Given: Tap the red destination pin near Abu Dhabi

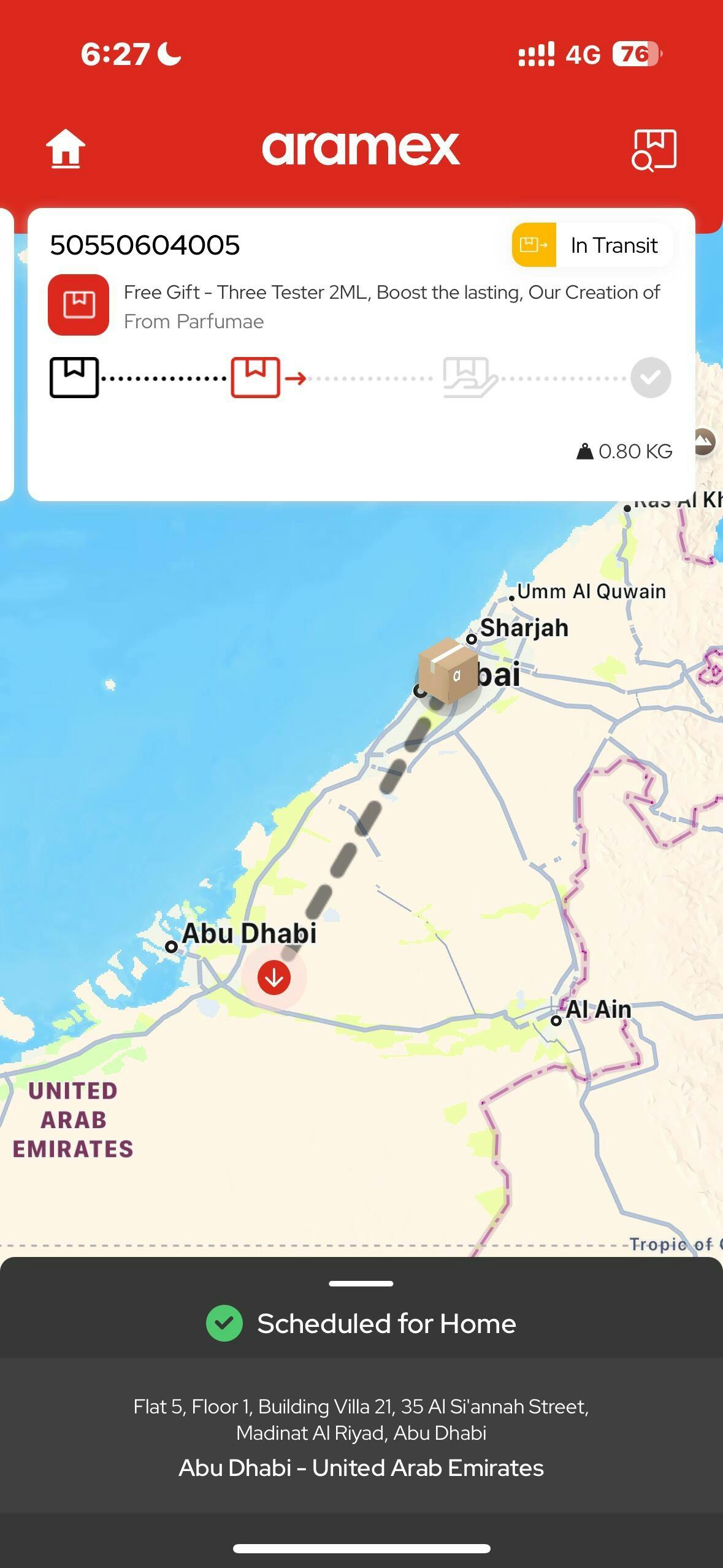Looking at the screenshot, I should [274, 977].
